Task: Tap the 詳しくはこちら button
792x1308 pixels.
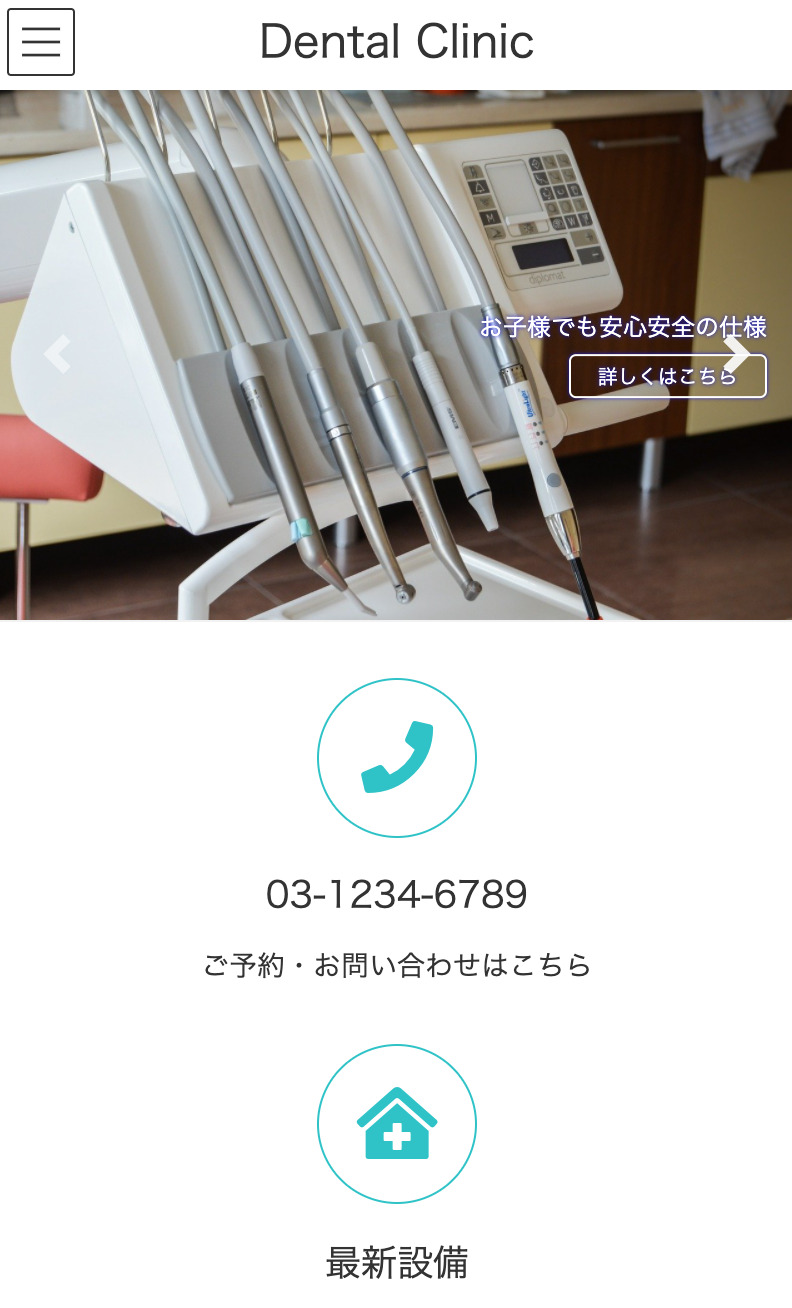Action: point(667,377)
